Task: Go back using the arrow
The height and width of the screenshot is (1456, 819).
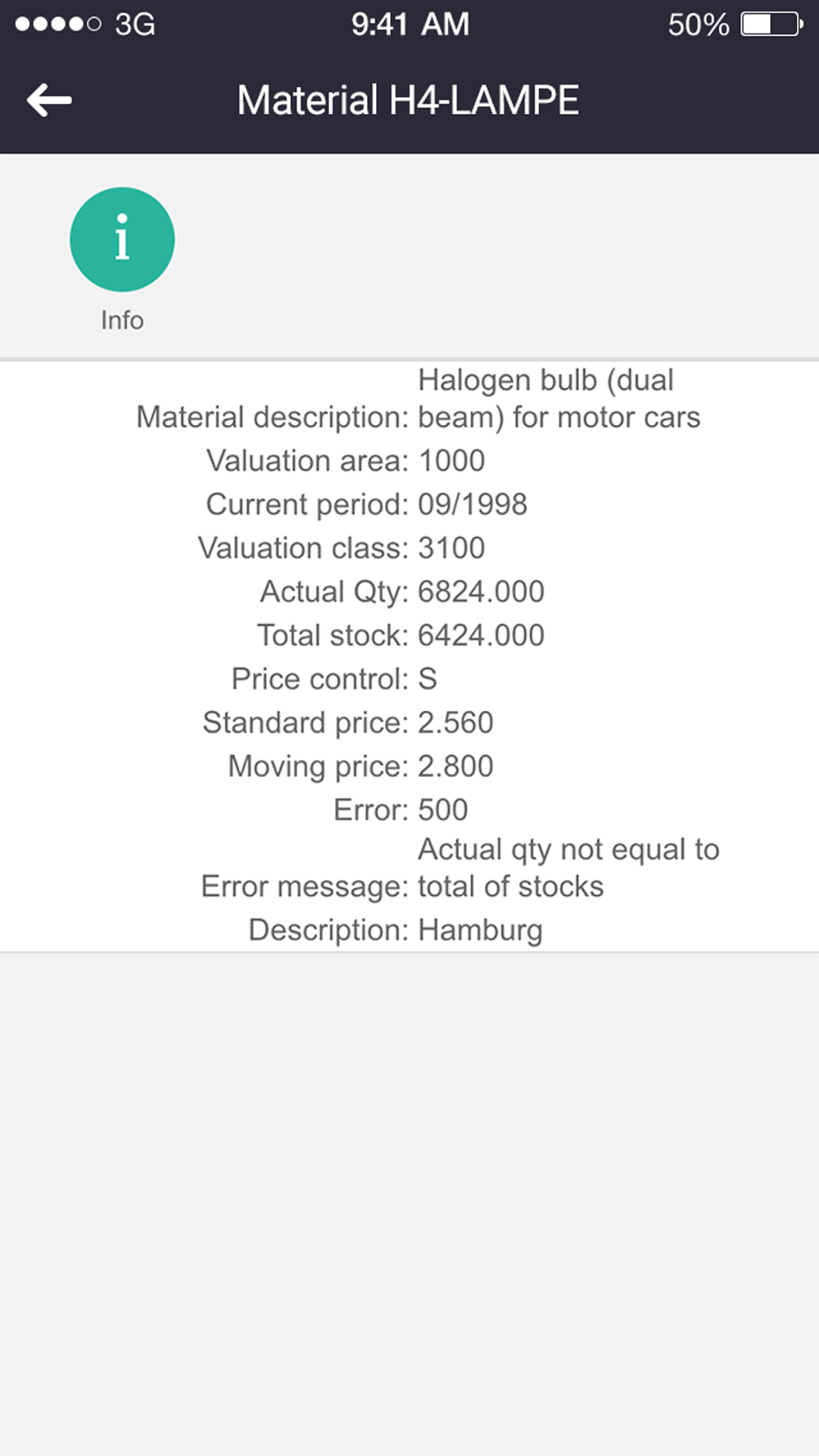Action: click(x=49, y=101)
